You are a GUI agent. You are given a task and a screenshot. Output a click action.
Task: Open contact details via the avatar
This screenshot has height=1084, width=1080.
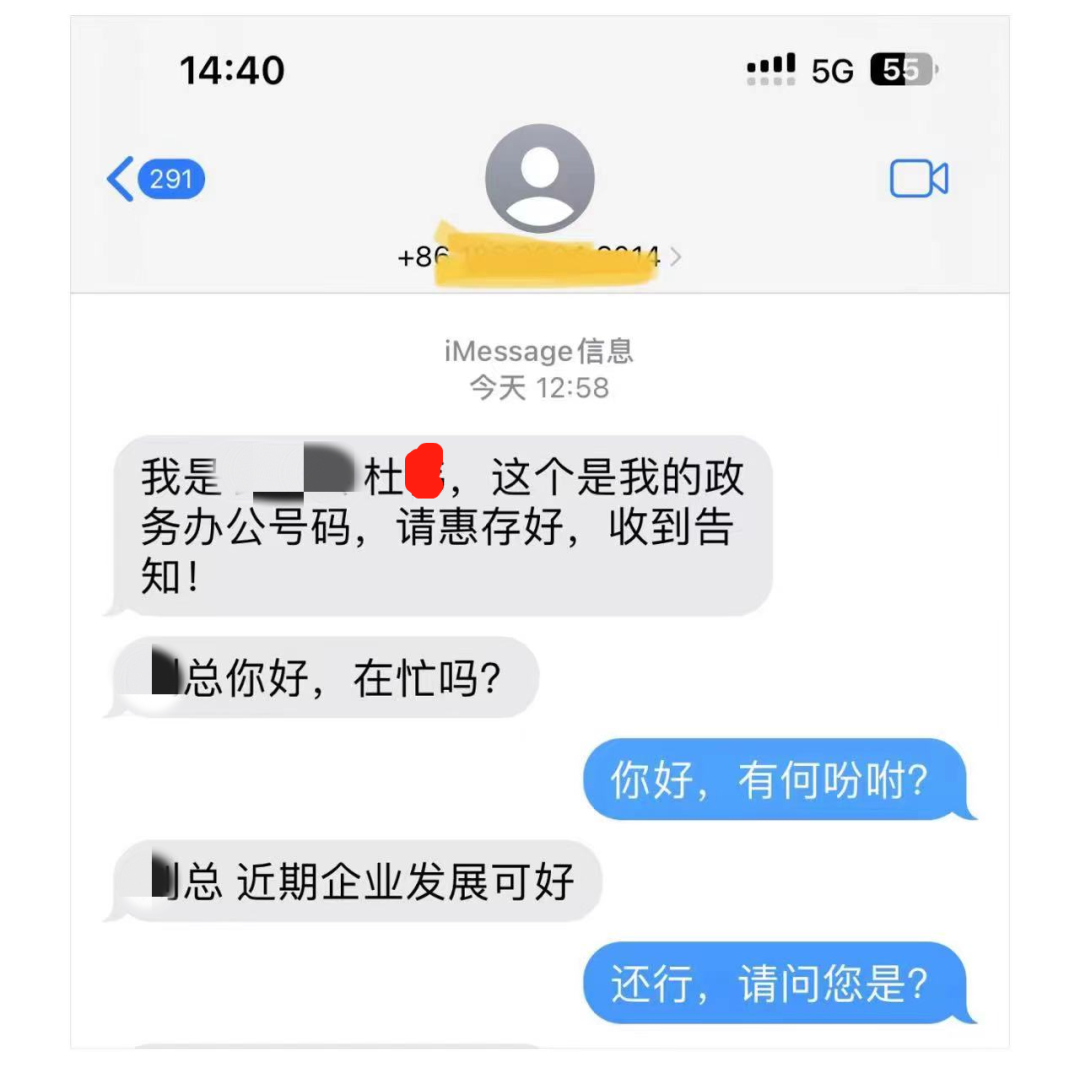click(x=539, y=179)
